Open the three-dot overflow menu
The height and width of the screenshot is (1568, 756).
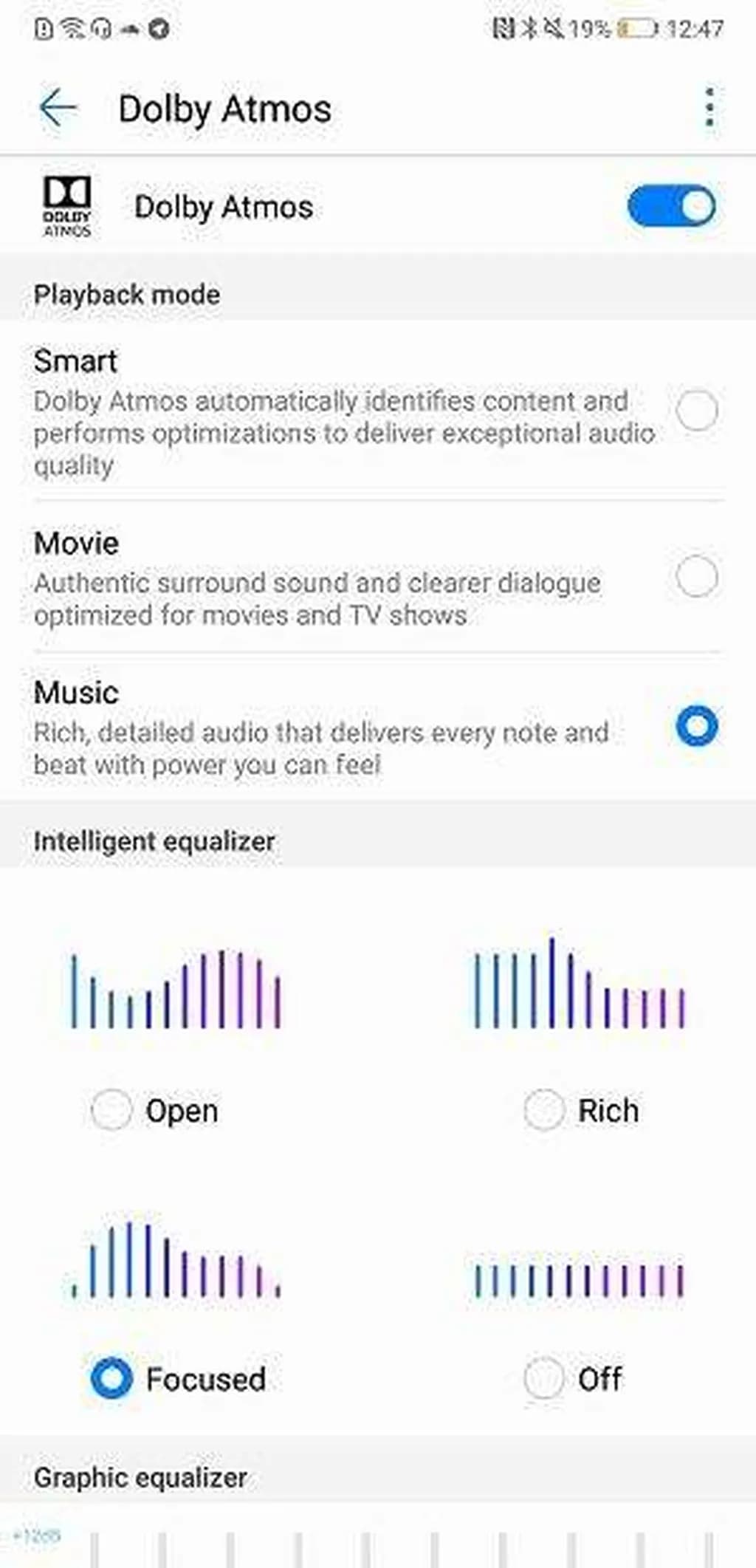pyautogui.click(x=709, y=108)
